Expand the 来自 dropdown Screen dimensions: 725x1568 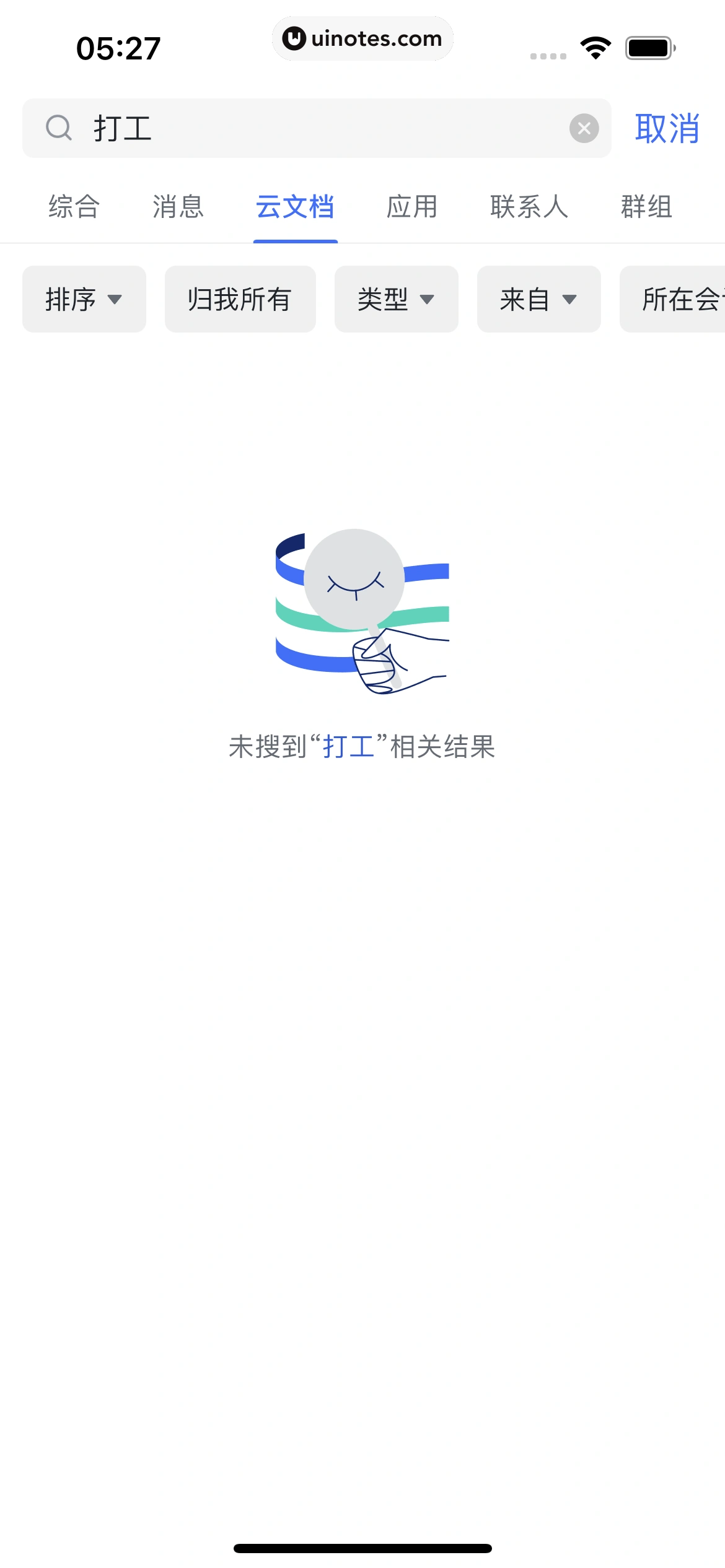click(538, 299)
